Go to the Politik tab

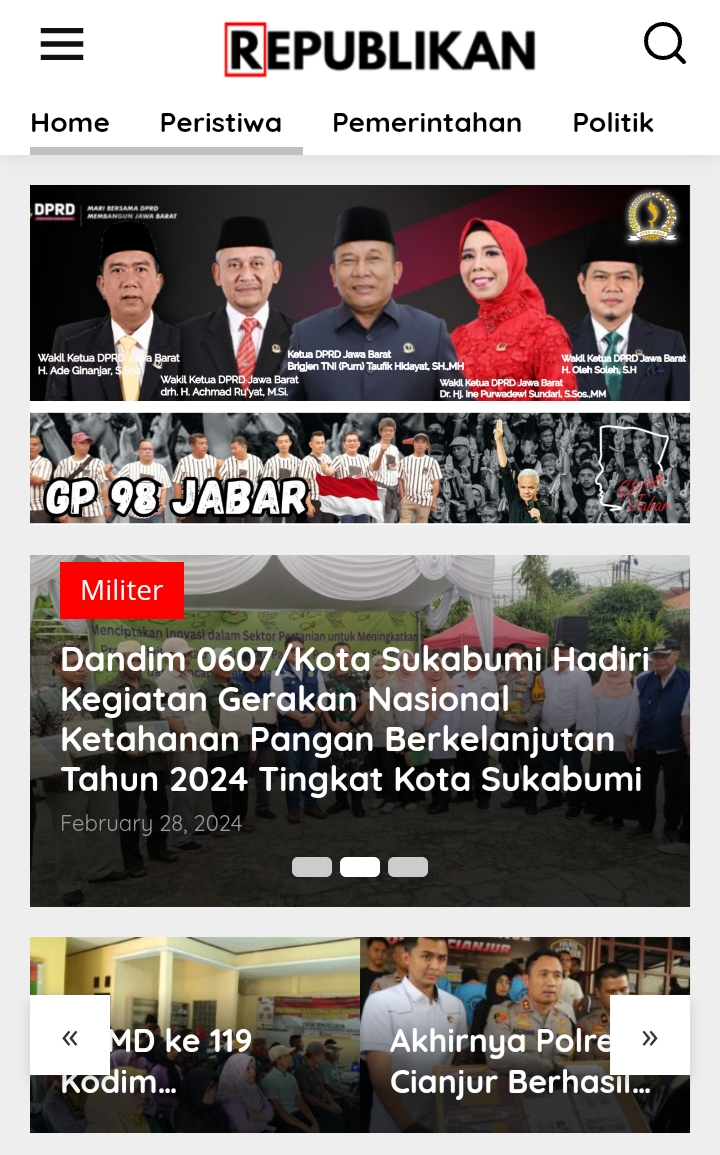(x=613, y=123)
